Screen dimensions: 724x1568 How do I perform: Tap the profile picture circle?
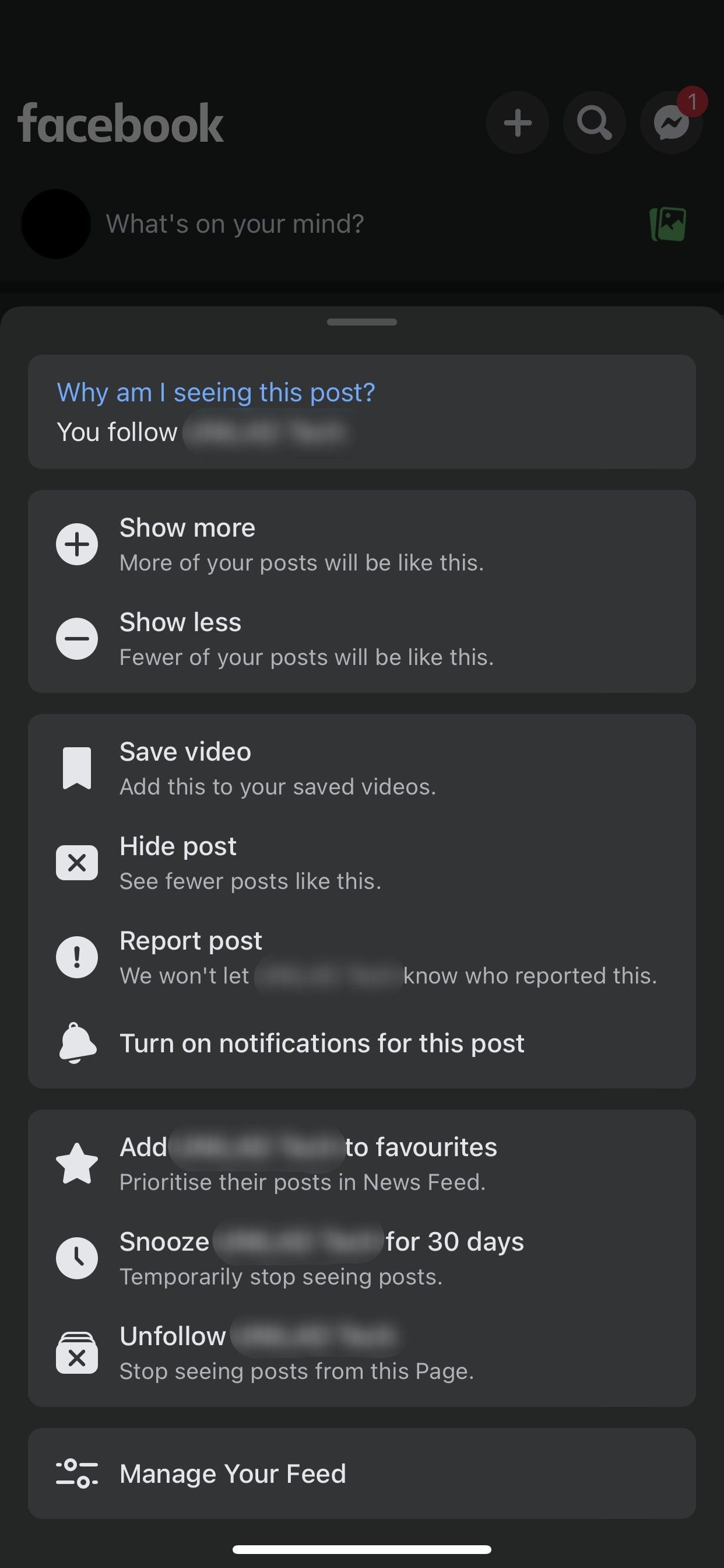pyautogui.click(x=55, y=224)
